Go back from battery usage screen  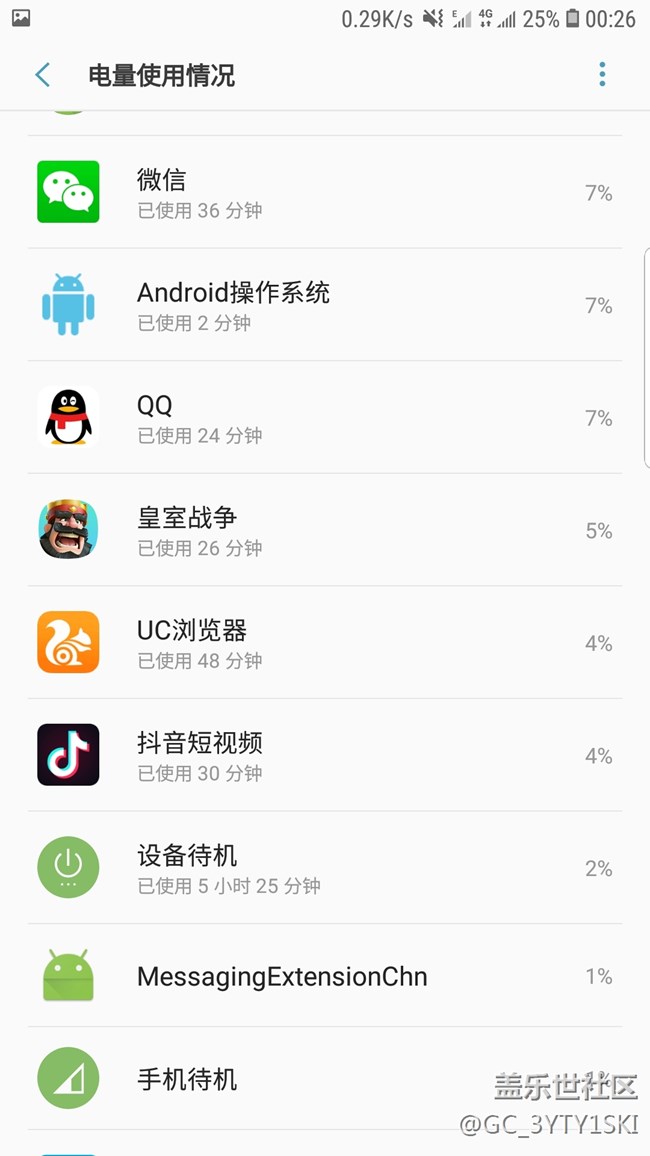[x=42, y=75]
